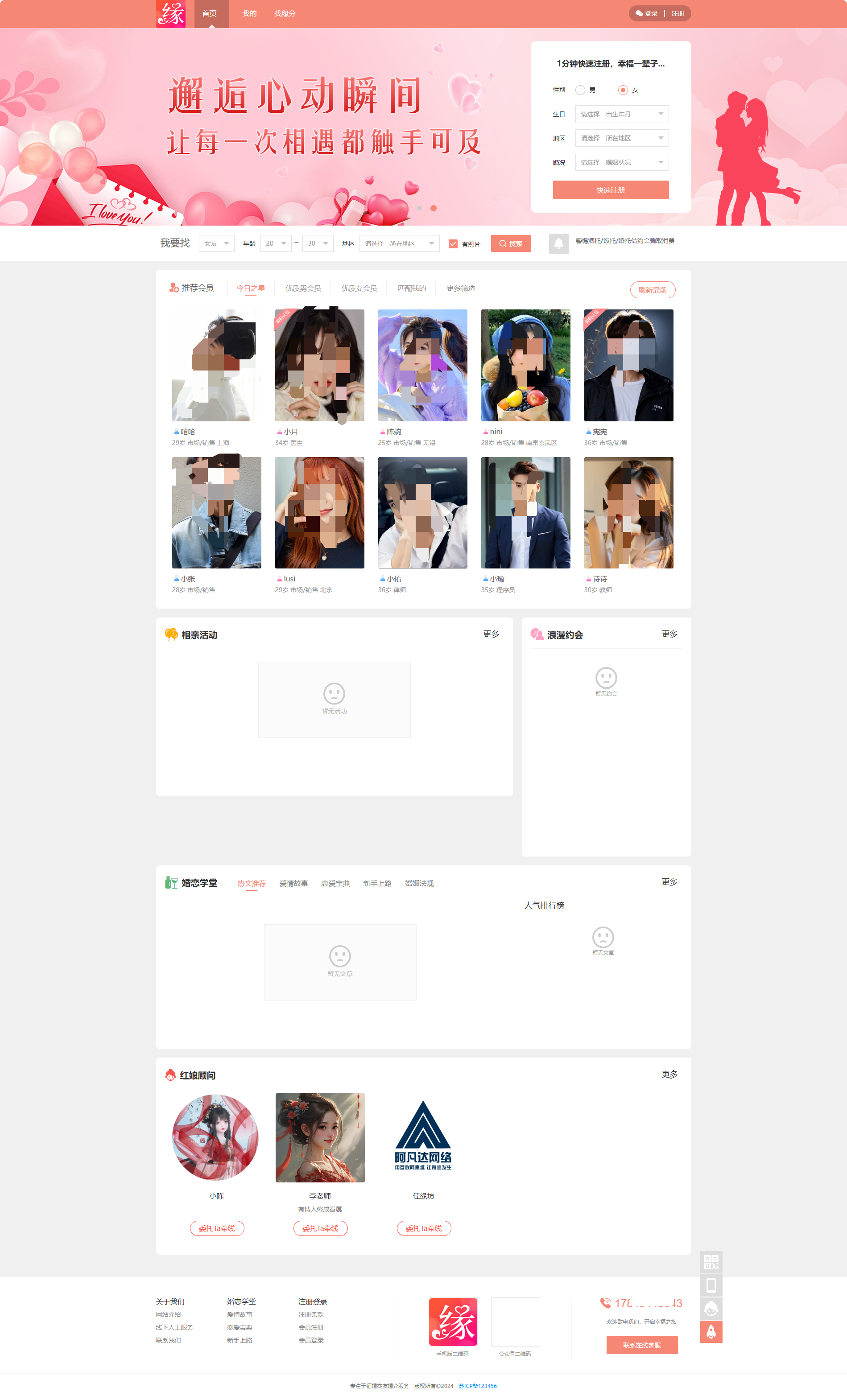Tap the rocket back-to-top icon
Viewport: 847px width, 1400px height.
pyautogui.click(x=711, y=1332)
